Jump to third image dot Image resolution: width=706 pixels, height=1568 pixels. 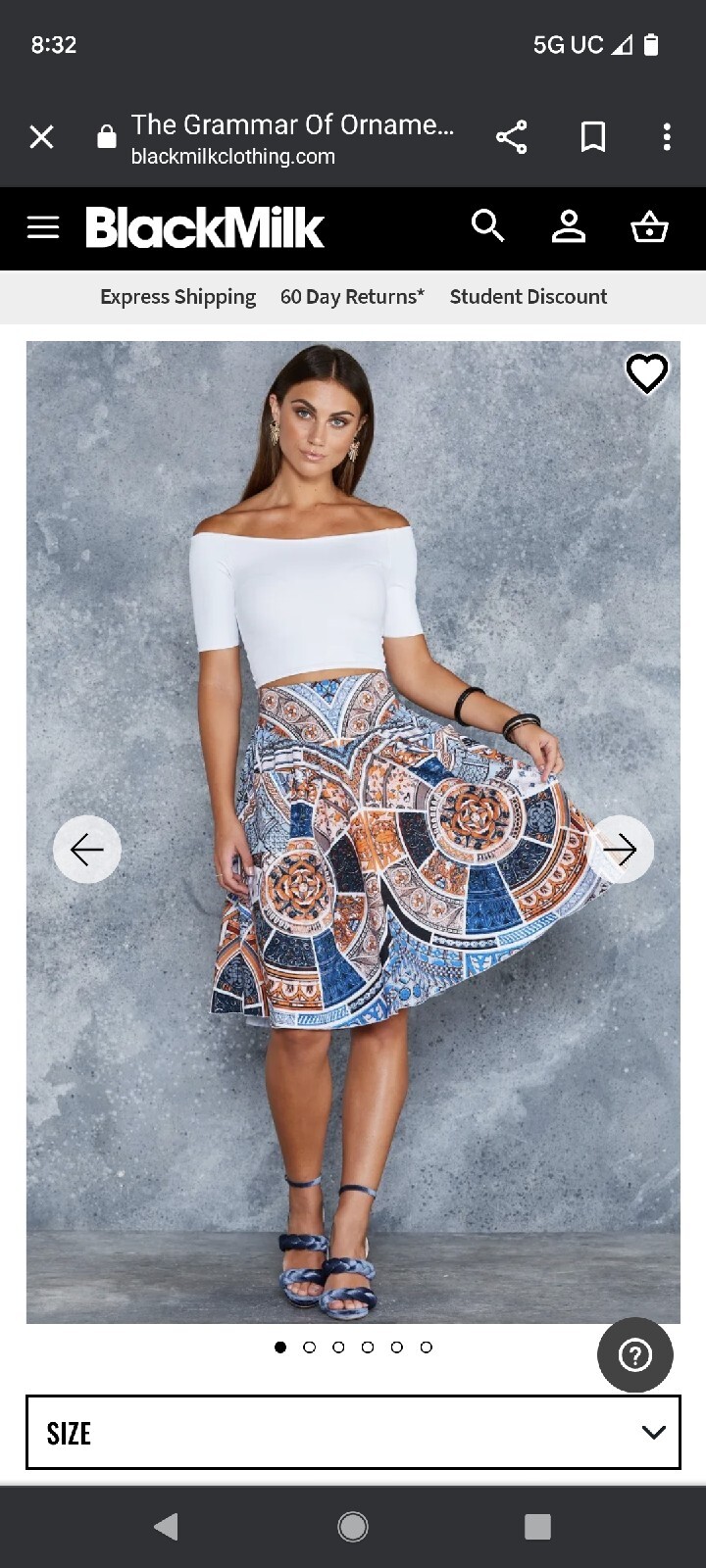point(338,1347)
